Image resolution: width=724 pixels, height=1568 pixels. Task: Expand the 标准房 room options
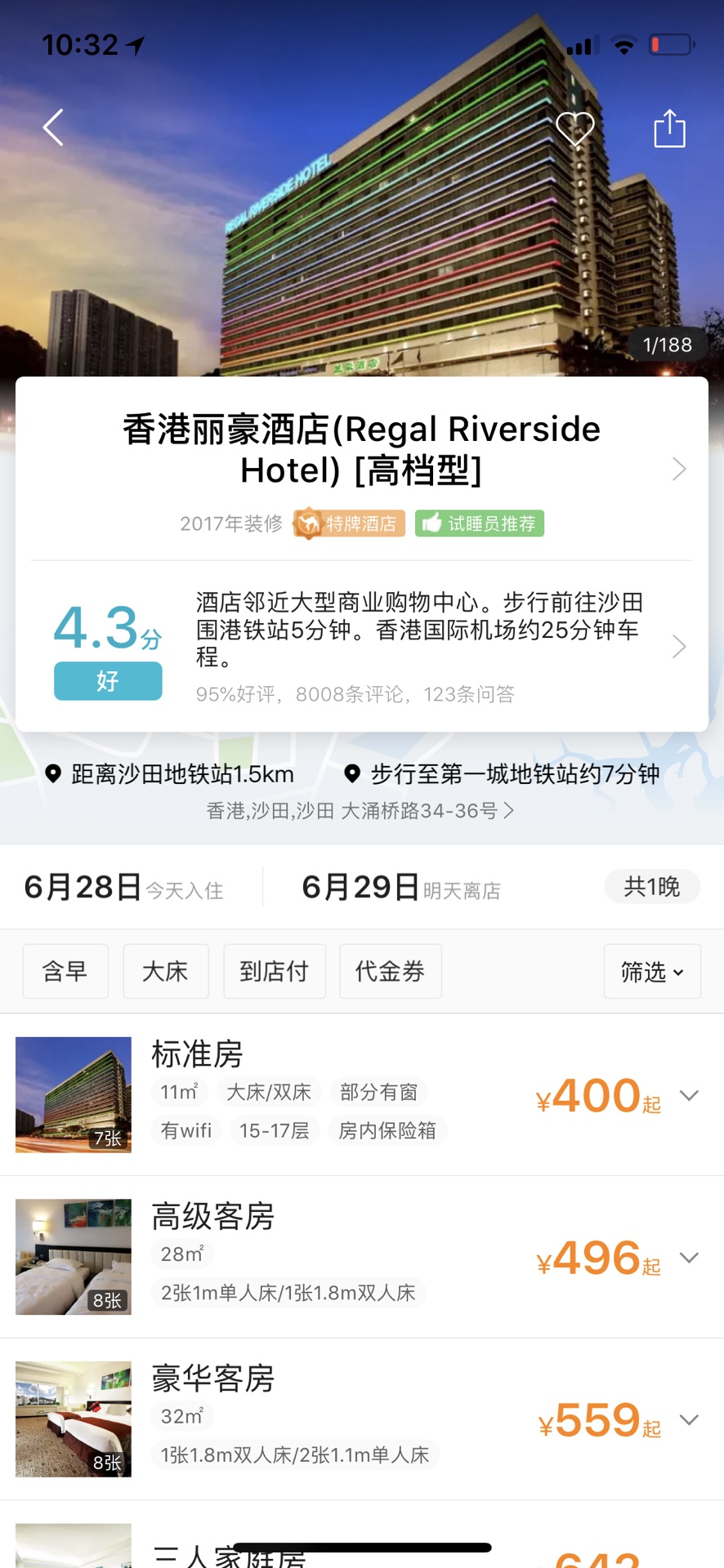pos(689,1095)
